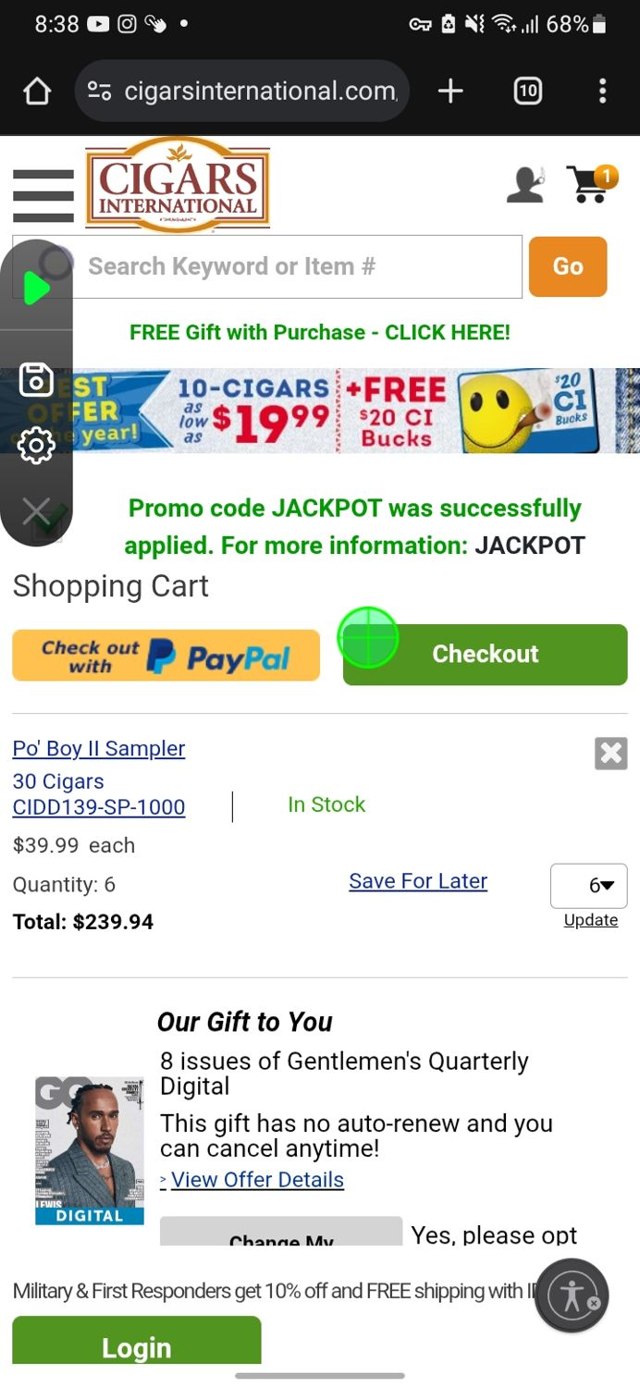640x1387 pixels.
Task: Remove Po' Boy II Sampler from cart
Action: [610, 753]
